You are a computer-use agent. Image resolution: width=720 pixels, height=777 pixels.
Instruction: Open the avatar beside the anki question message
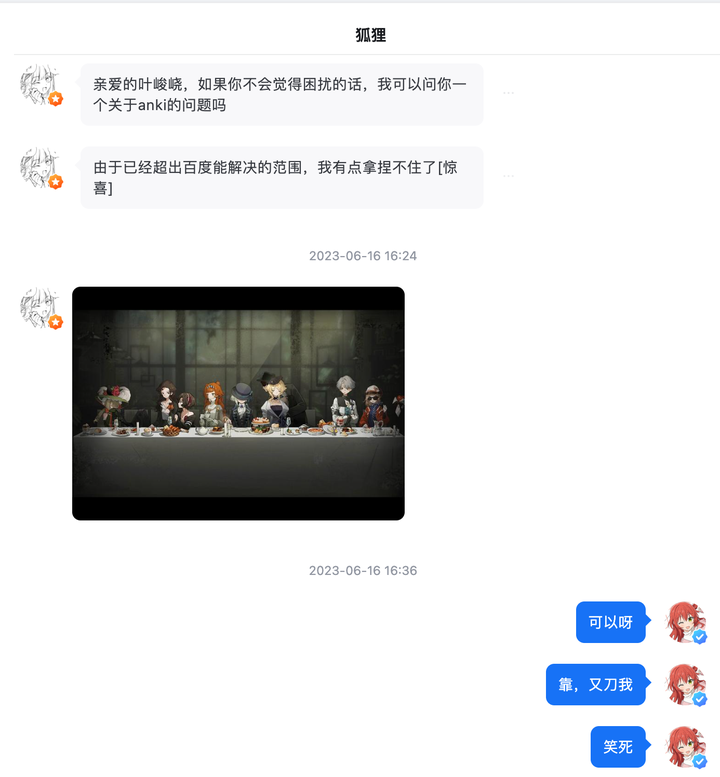tap(41, 86)
